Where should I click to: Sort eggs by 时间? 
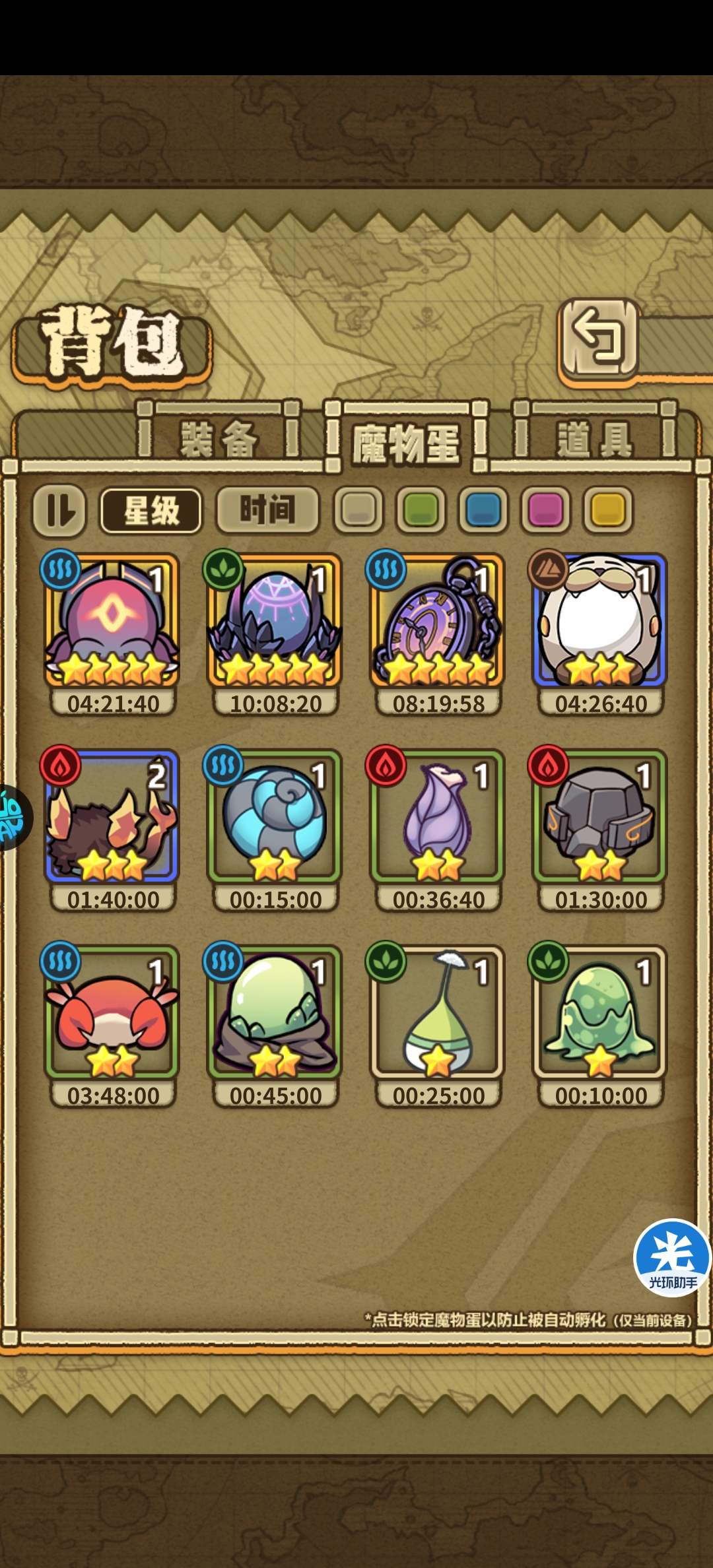pyautogui.click(x=267, y=510)
